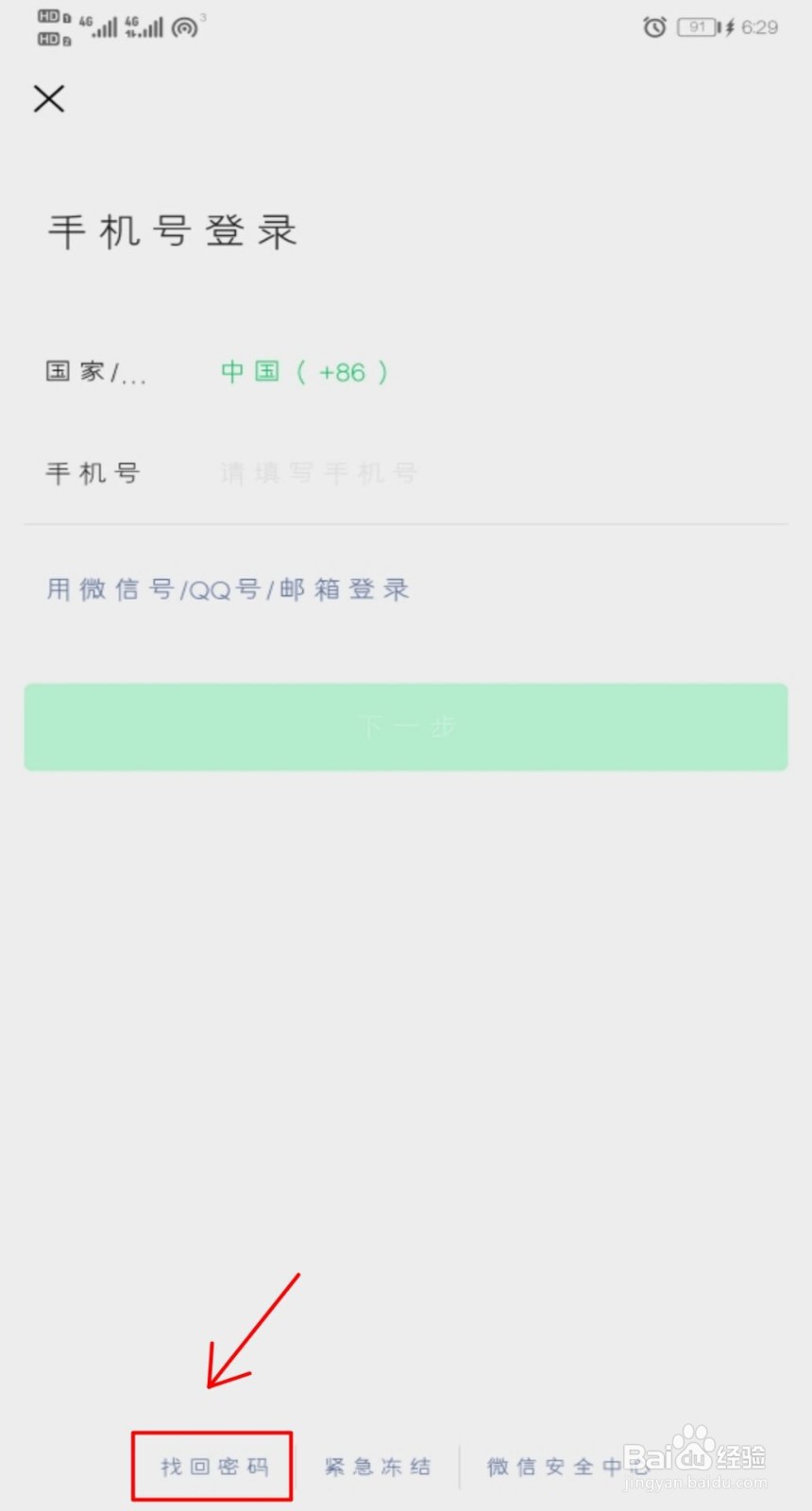
Task: Open 找回密码 to recover password
Action: point(211,1466)
